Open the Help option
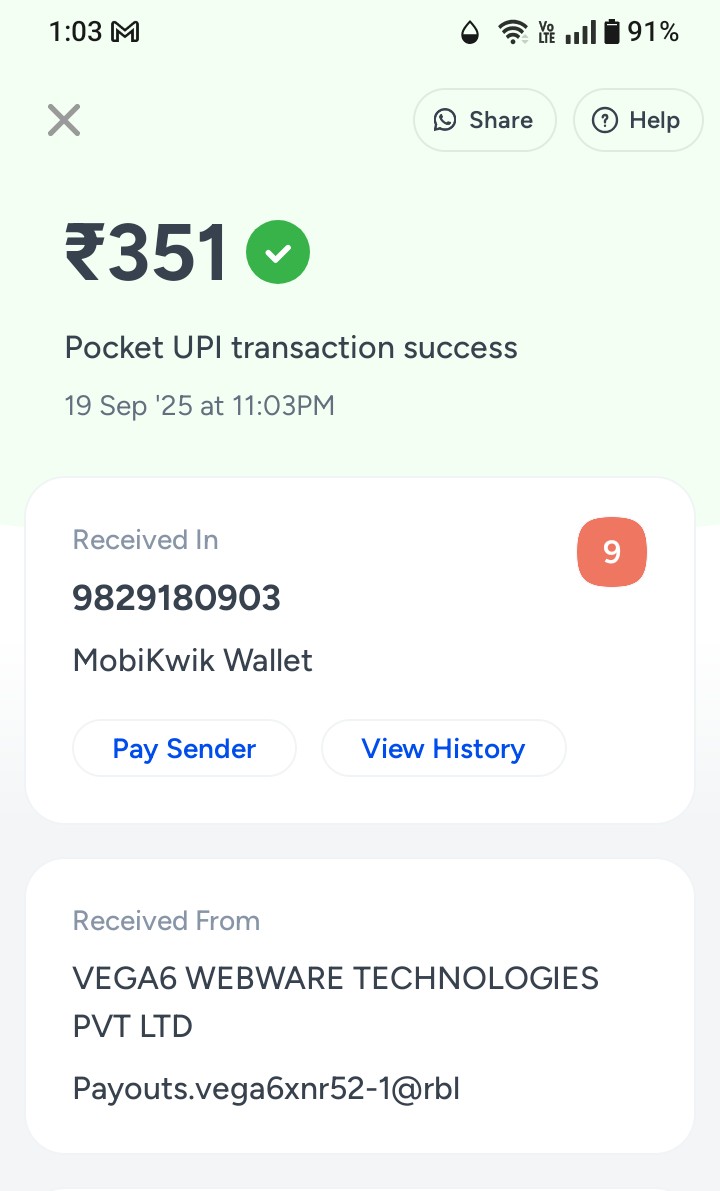 (x=637, y=121)
